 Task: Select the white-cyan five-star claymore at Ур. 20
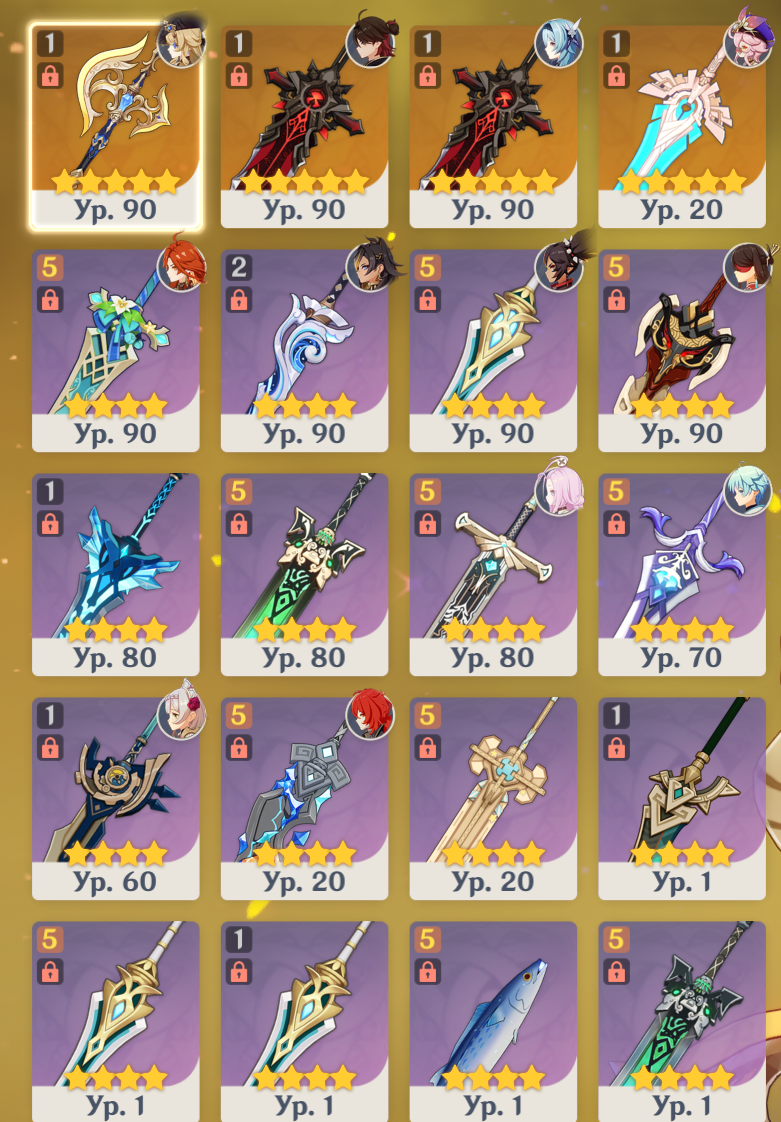point(681,127)
